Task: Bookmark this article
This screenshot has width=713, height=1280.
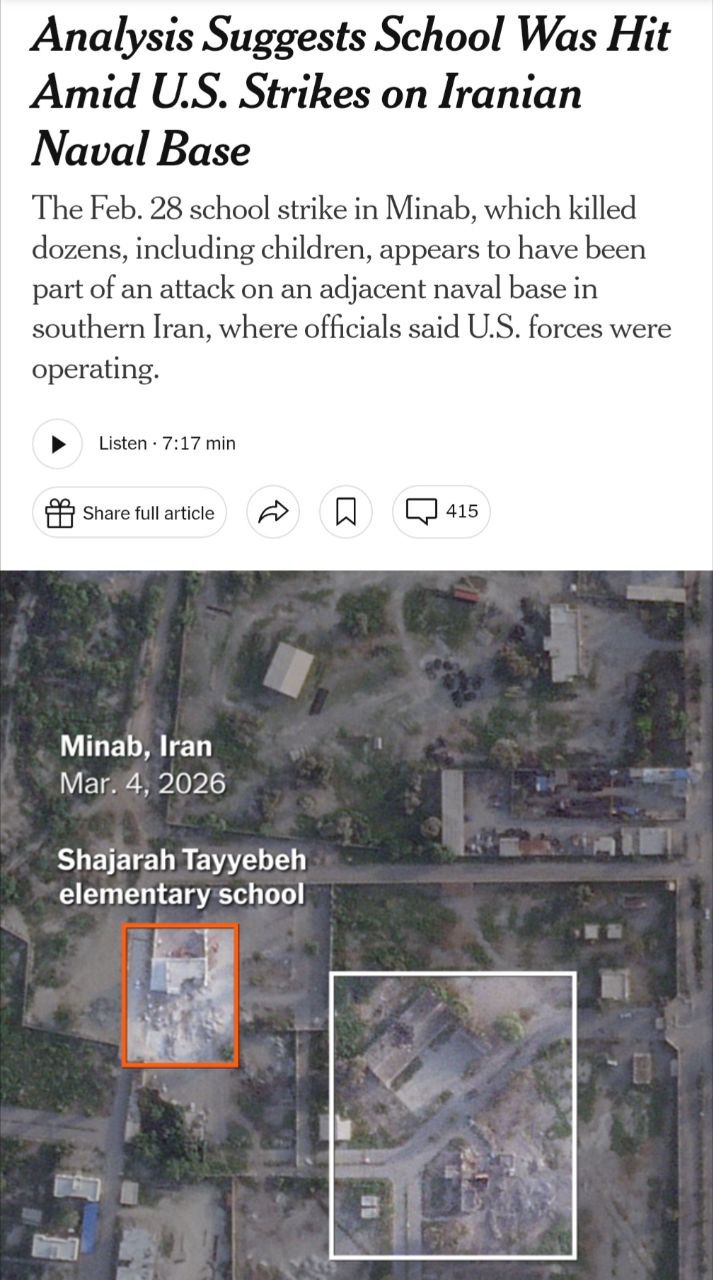Action: 345,512
